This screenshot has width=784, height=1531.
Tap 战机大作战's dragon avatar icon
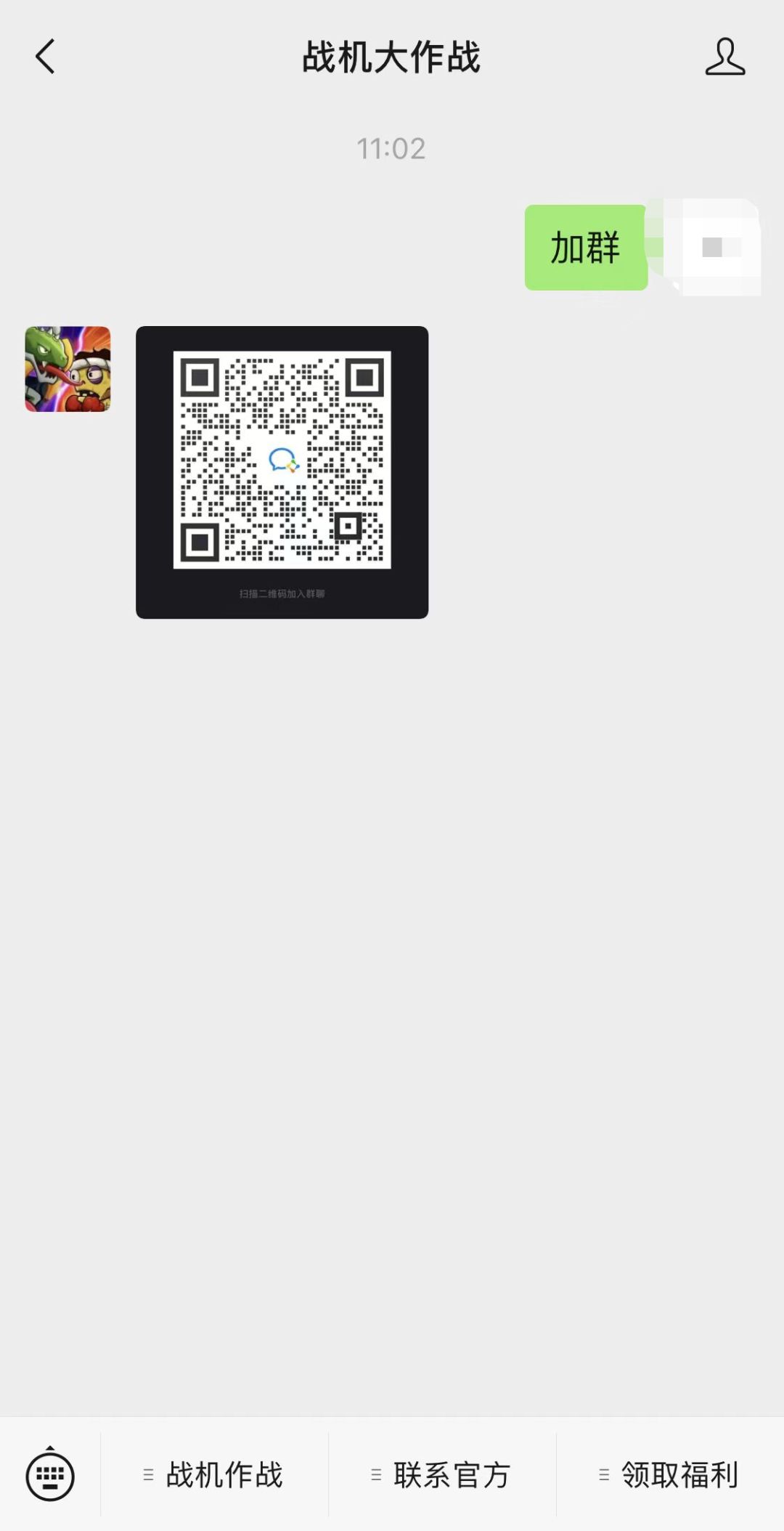[69, 369]
